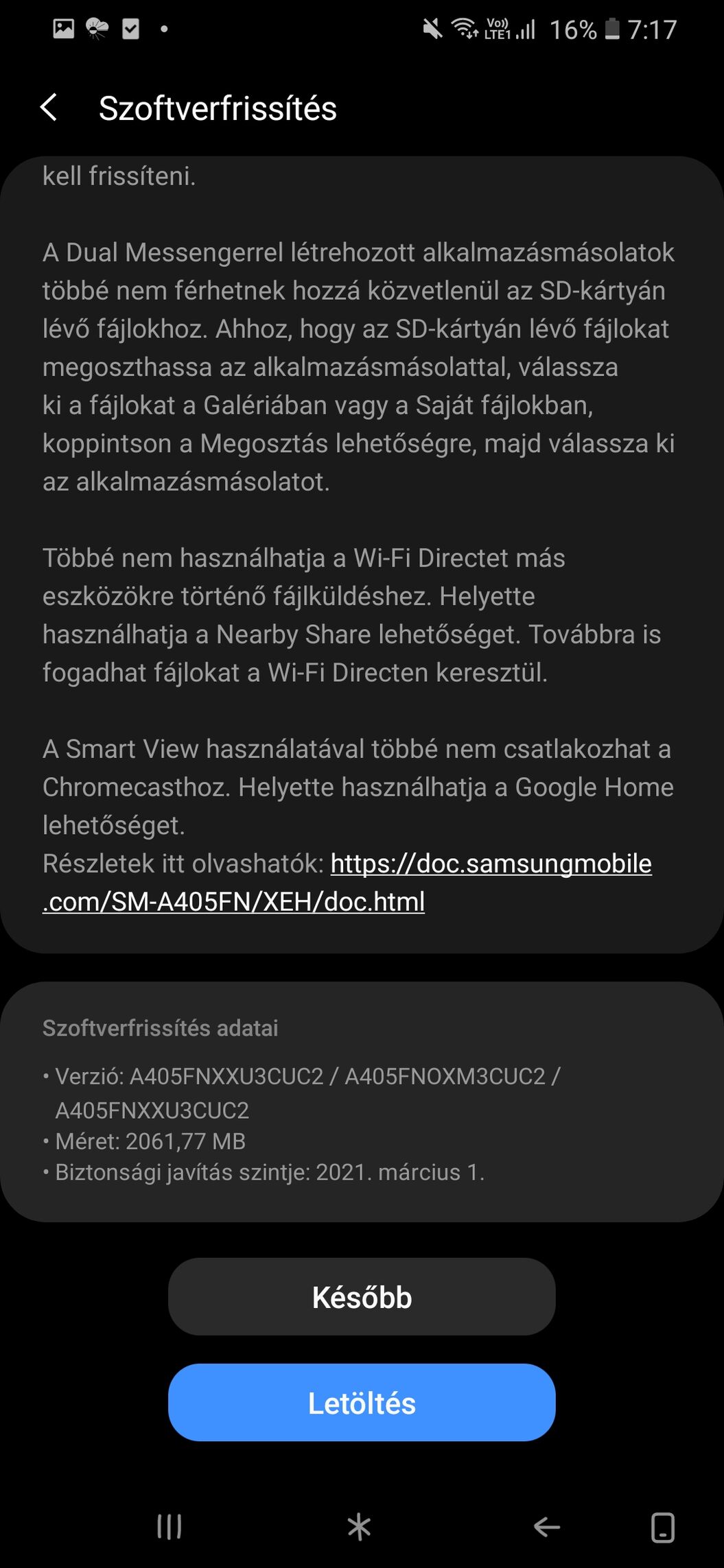Image resolution: width=724 pixels, height=1568 pixels.
Task: Tap Később to postpone the update
Action: (362, 1296)
